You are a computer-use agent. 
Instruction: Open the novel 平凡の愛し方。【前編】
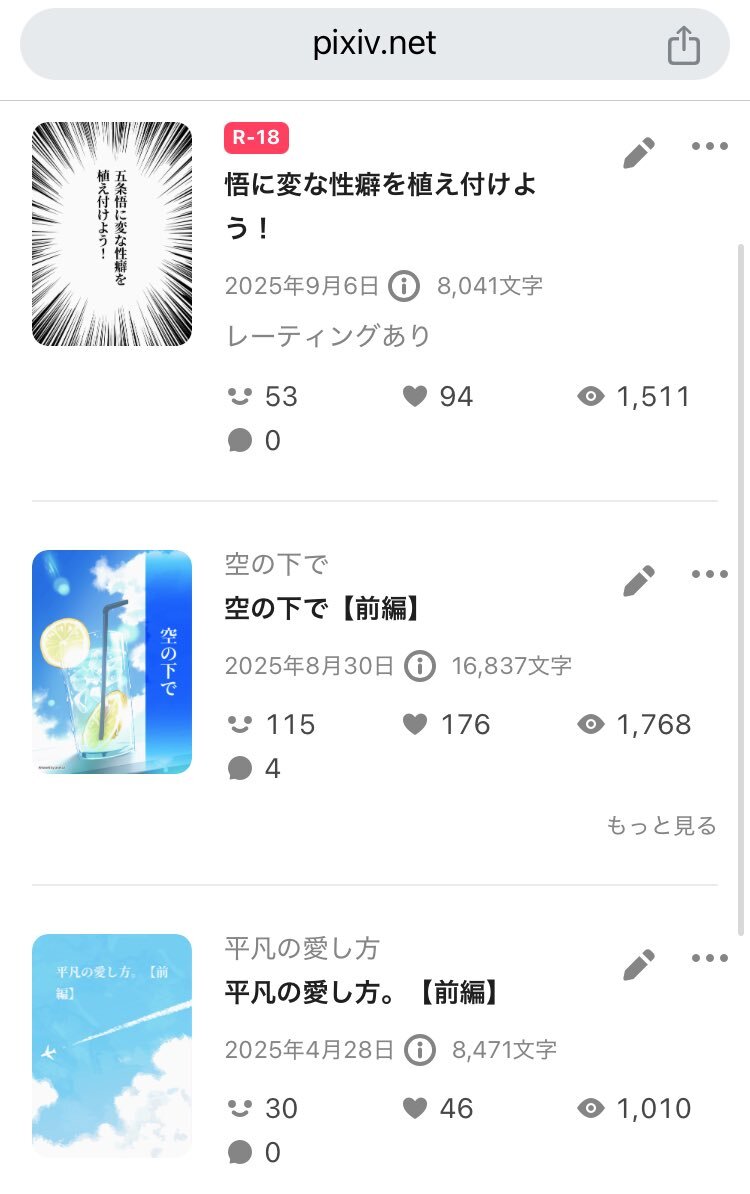(361, 993)
